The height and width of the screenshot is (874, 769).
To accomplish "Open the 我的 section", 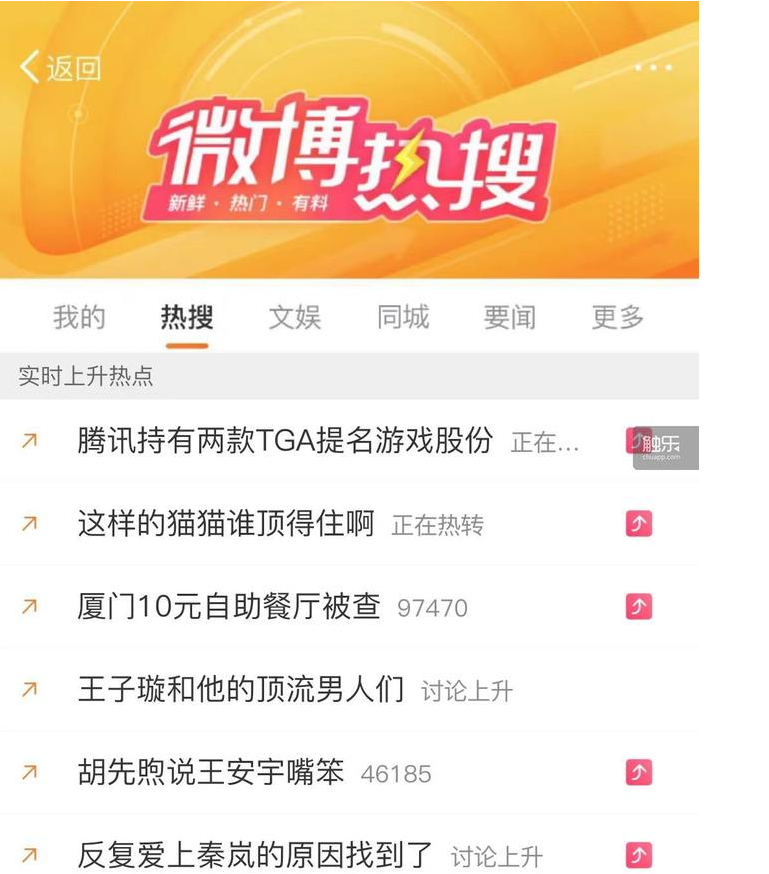I will click(x=79, y=317).
